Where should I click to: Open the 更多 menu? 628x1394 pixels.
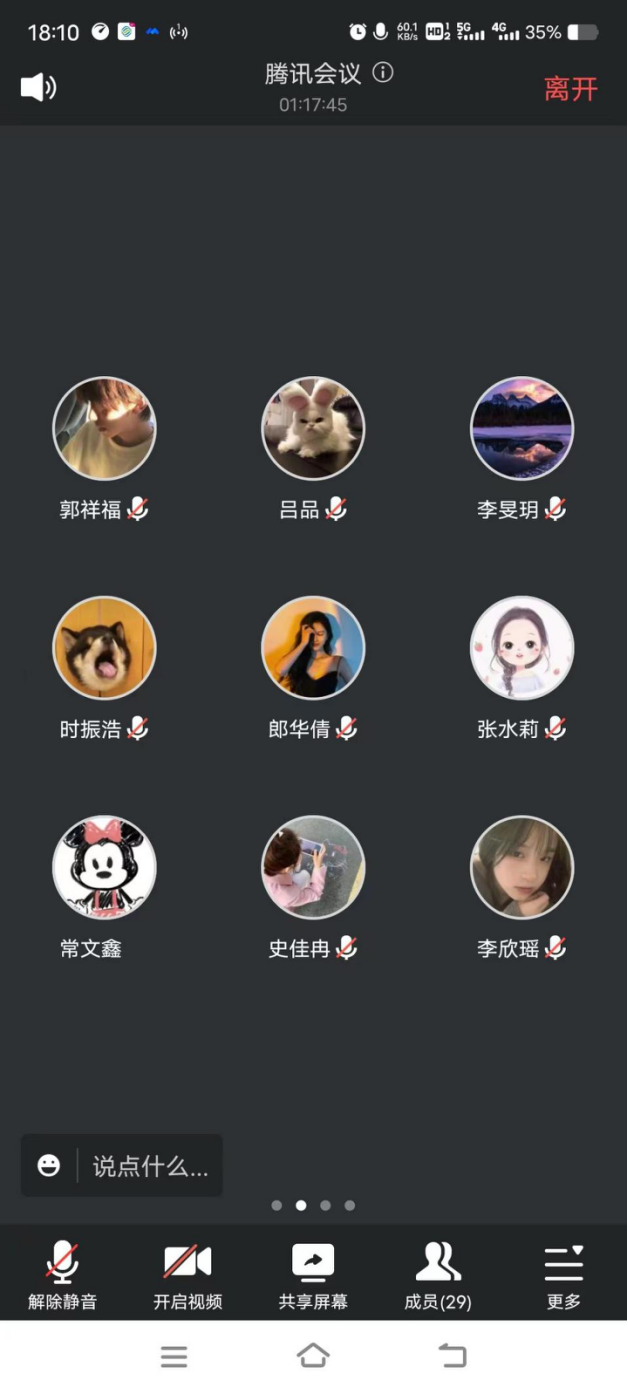563,1275
